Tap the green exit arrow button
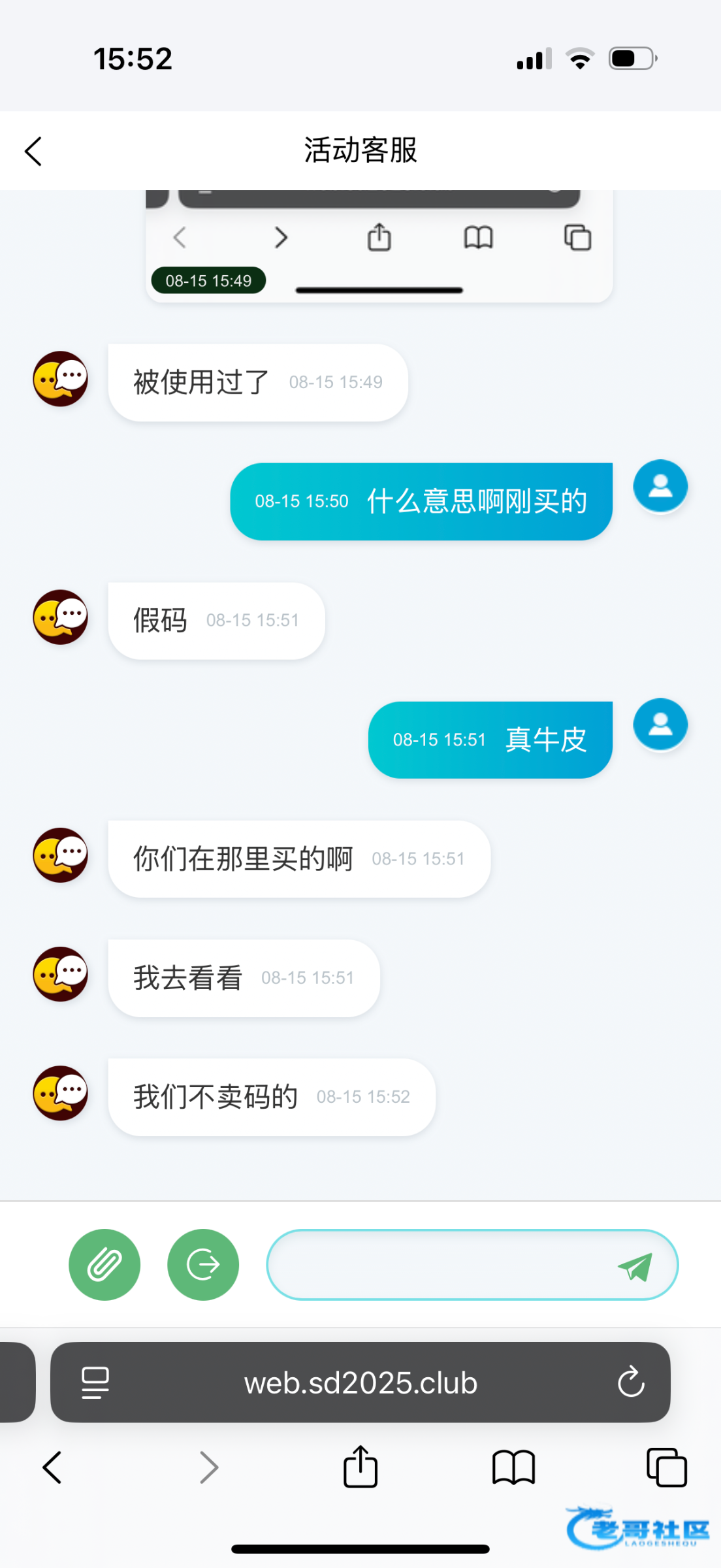This screenshot has height=1568, width=721. (x=203, y=1265)
